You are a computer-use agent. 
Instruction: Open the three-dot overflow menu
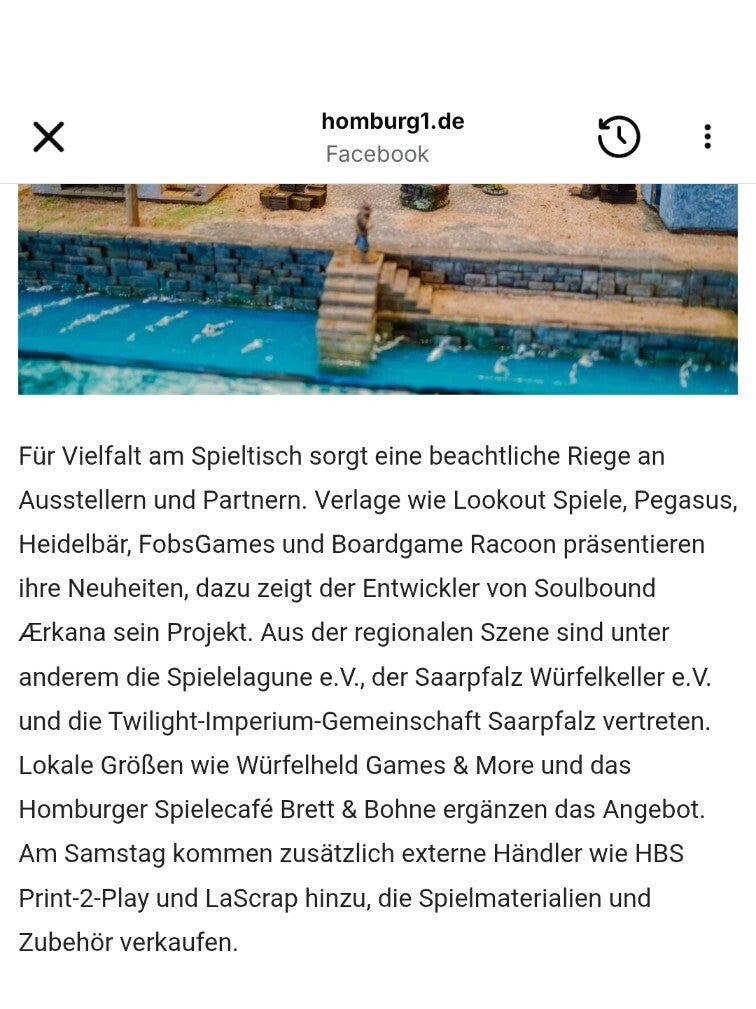pos(707,137)
